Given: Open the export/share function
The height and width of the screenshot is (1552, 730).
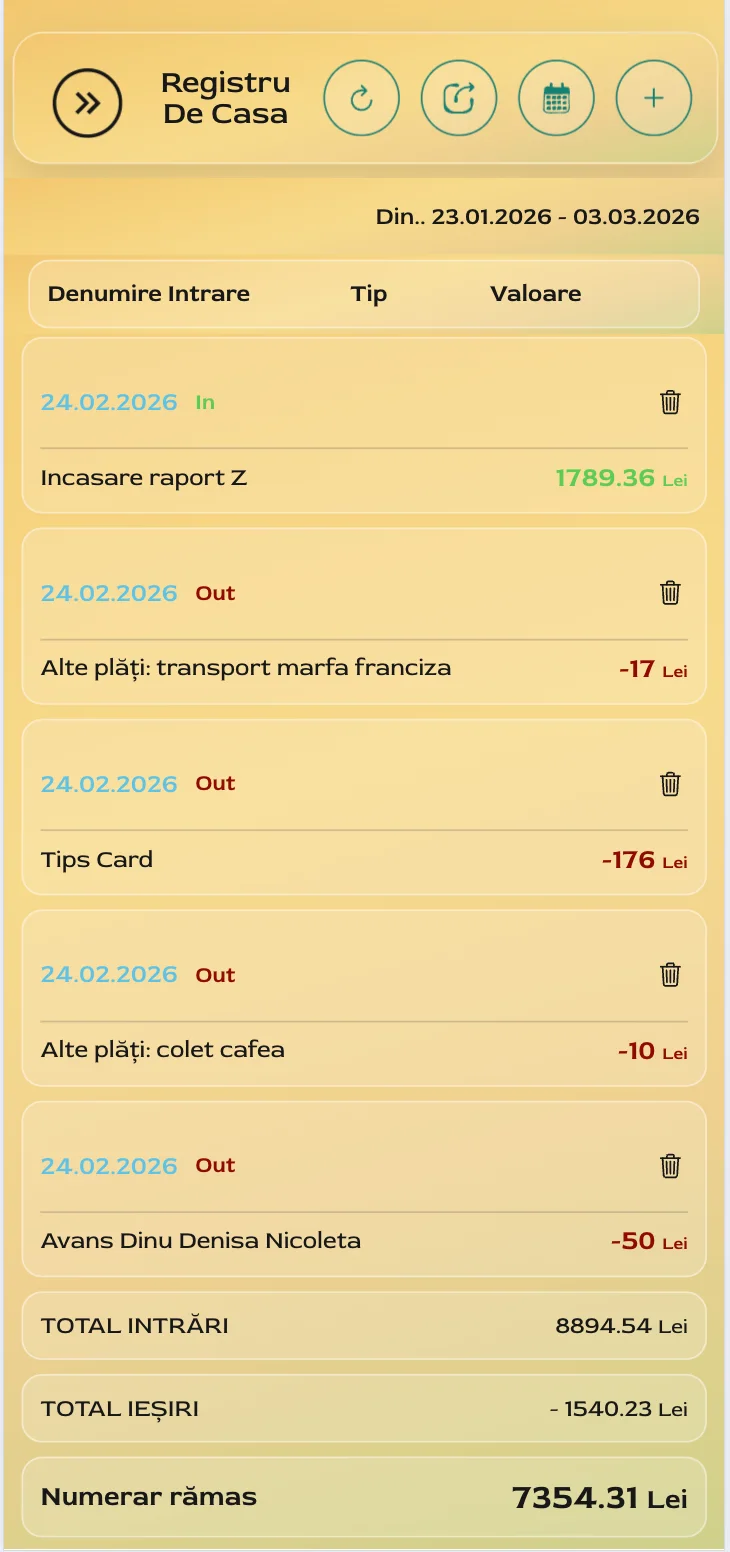Looking at the screenshot, I should point(459,98).
